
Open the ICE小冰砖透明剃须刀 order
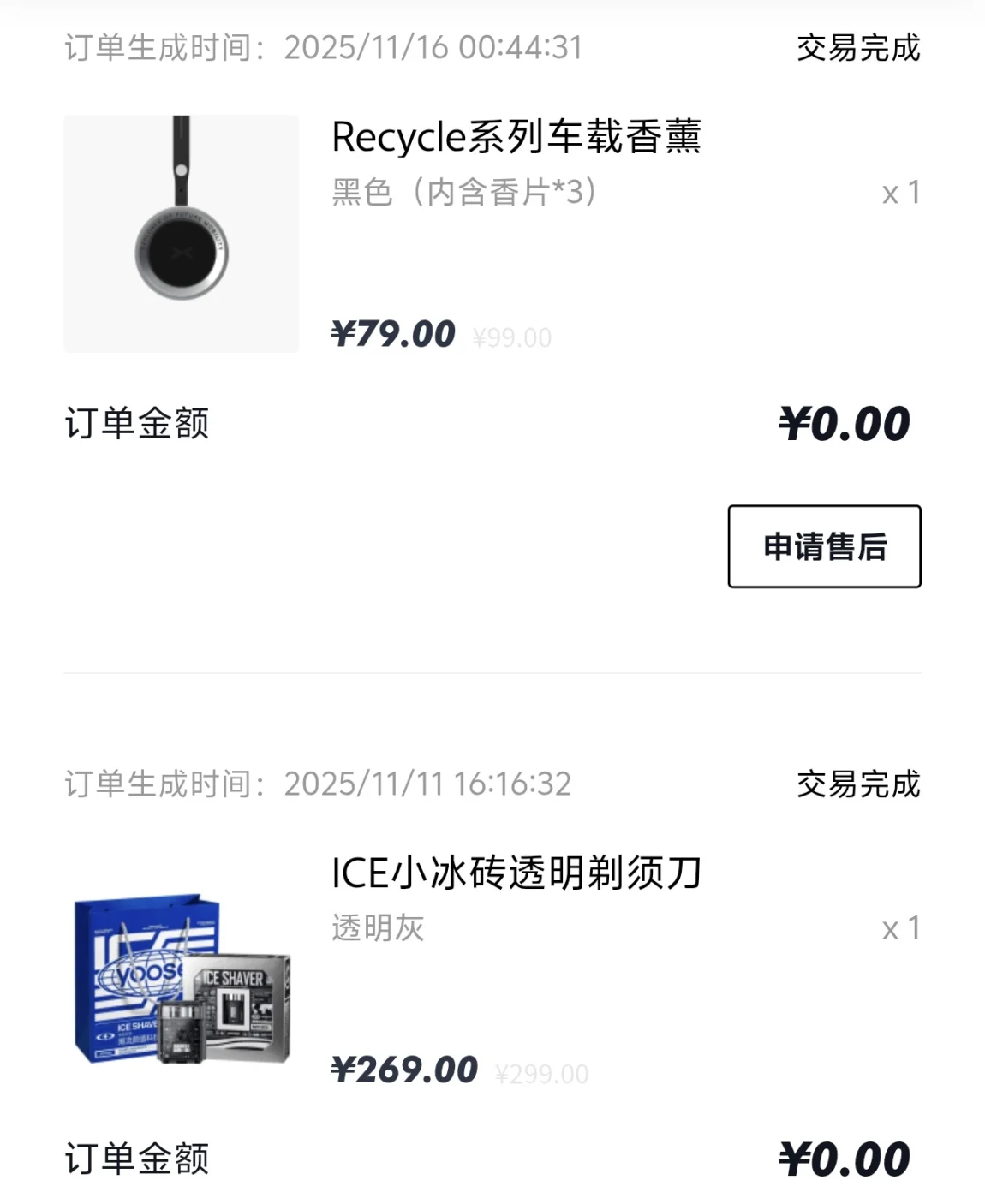tap(516, 873)
